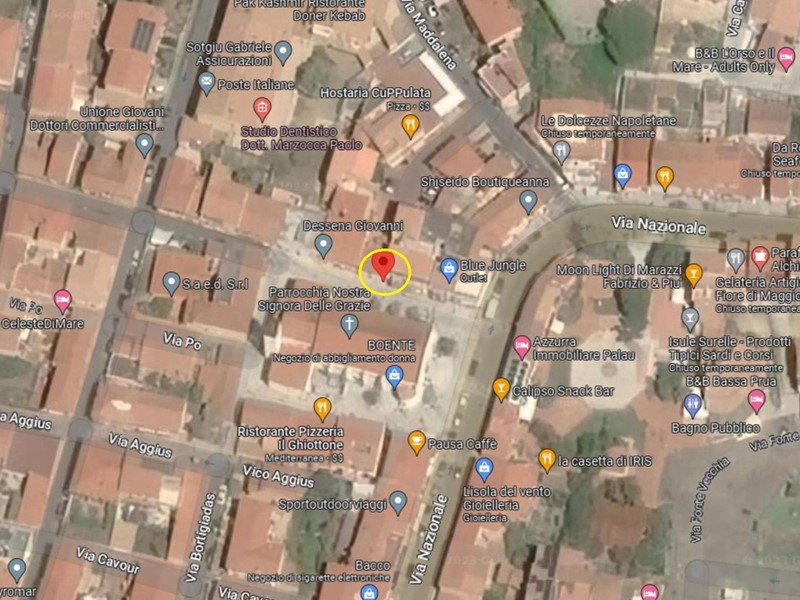This screenshot has width=800, height=600.
Task: Tap the Azzurra Immobiliare Palau marker
Action: coord(521,347)
